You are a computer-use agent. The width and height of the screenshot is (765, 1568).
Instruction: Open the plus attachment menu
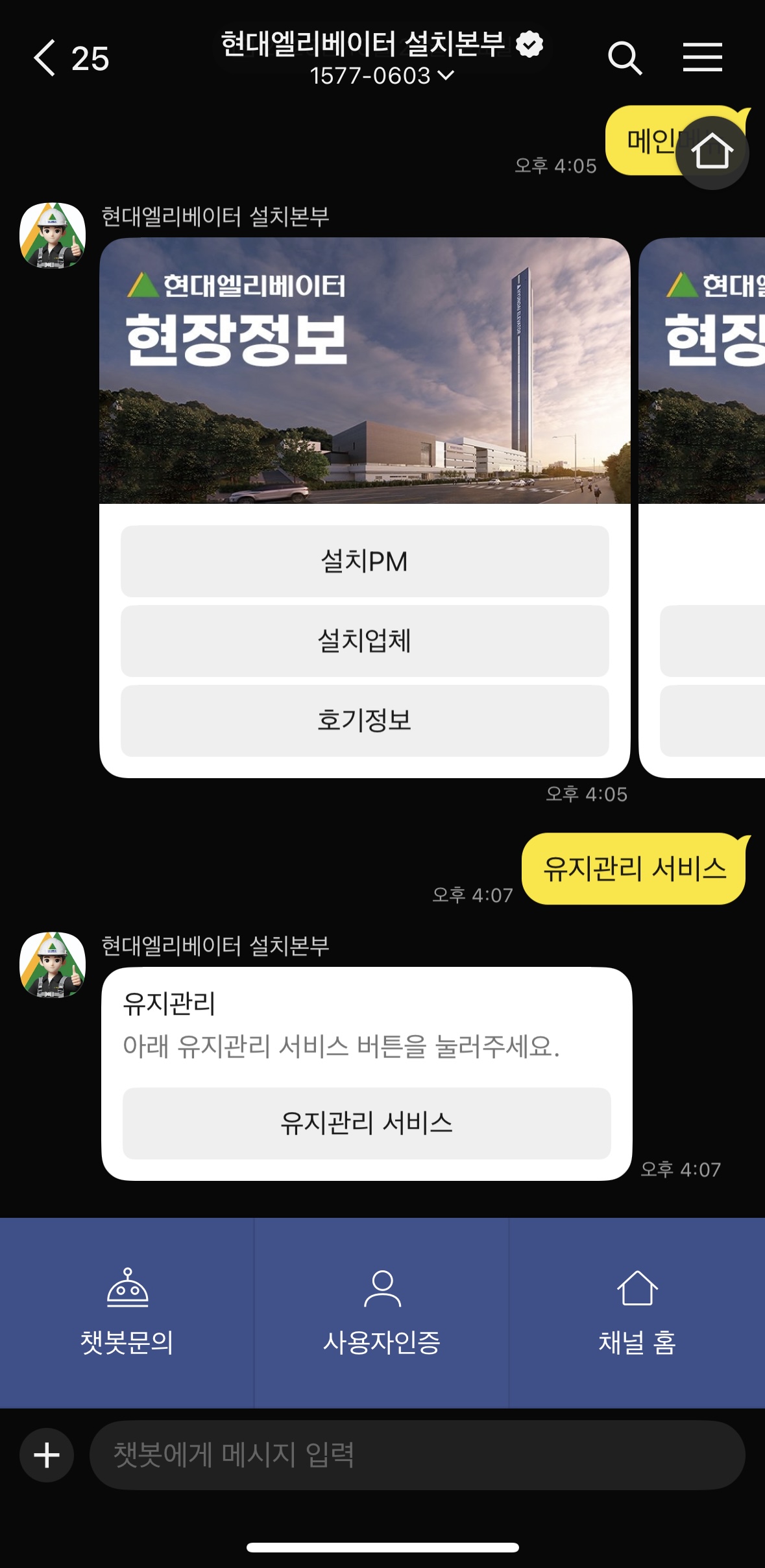pyautogui.click(x=47, y=1455)
